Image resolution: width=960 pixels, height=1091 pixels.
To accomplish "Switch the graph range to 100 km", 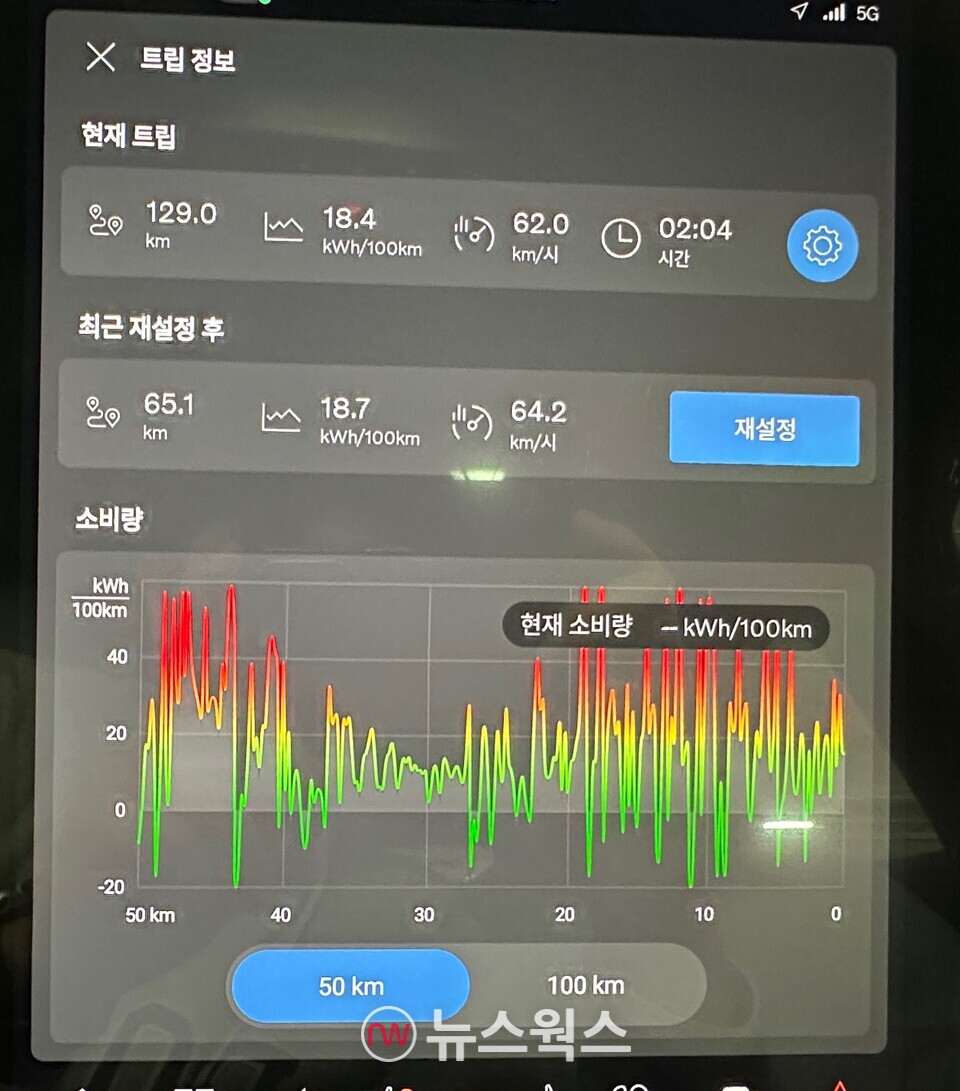I will coord(587,985).
